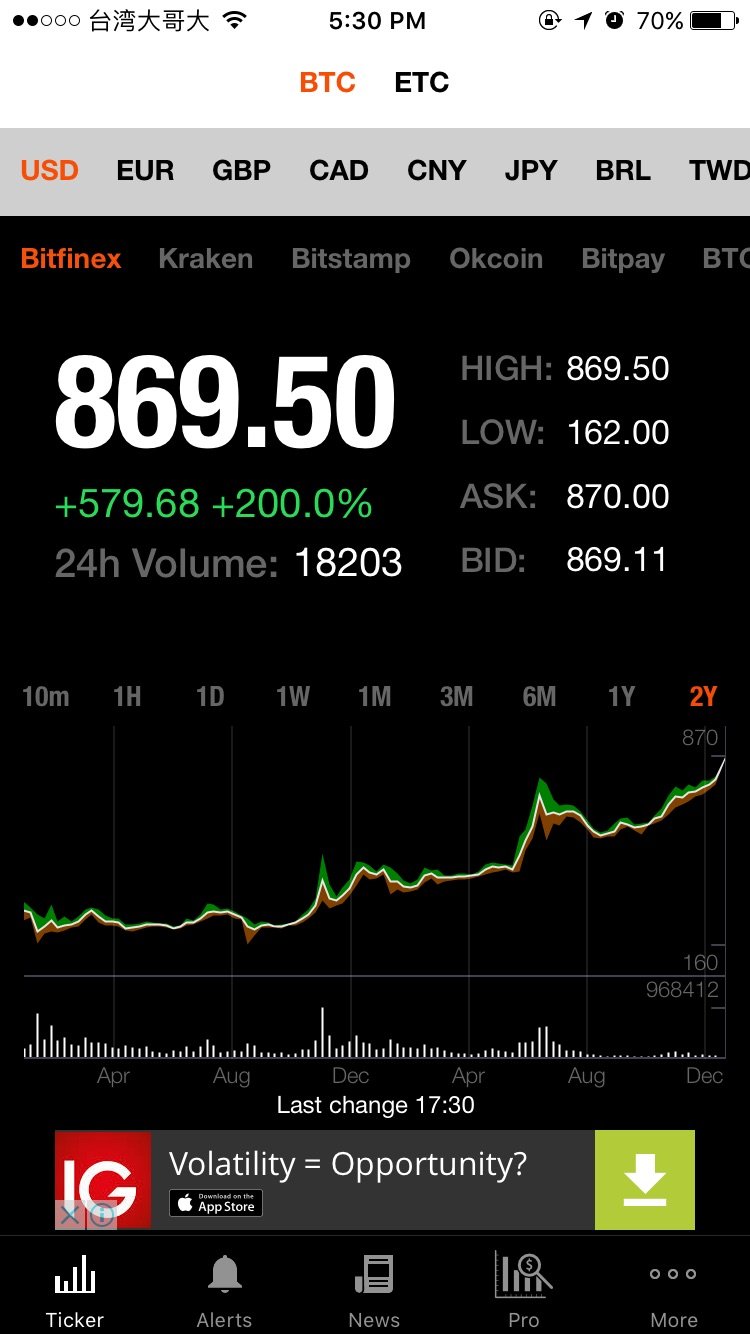
Task: Display the 1W chart period
Action: pyautogui.click(x=293, y=697)
